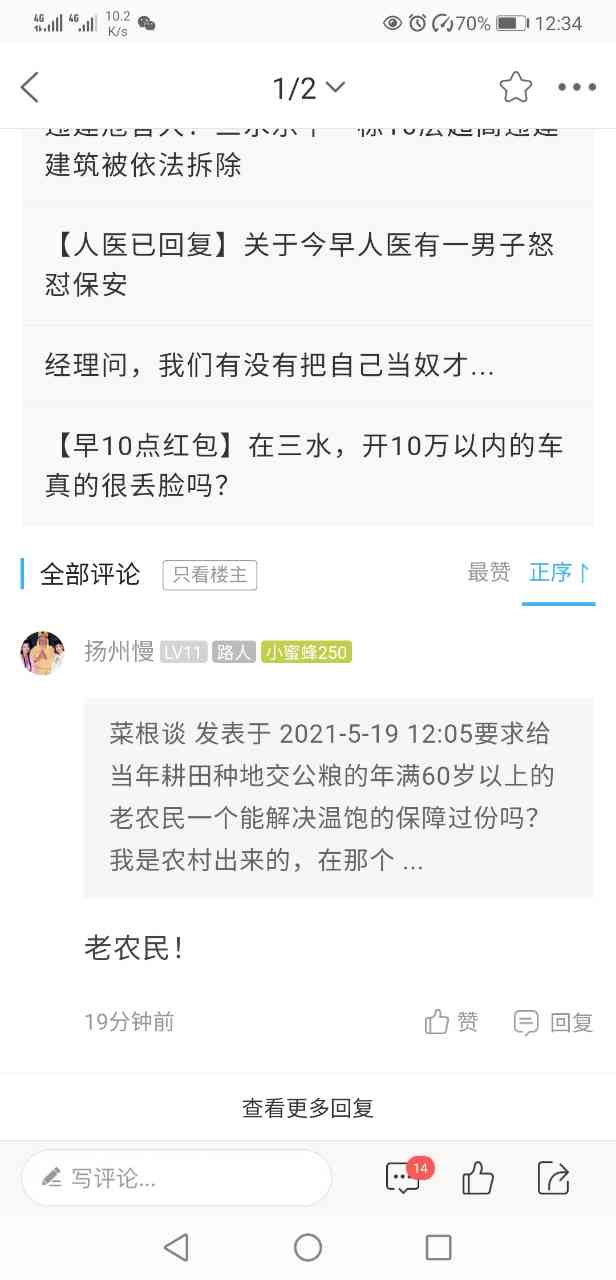Favorite this thread with the star icon
Viewport: 616px width, 1280px height.
point(515,88)
